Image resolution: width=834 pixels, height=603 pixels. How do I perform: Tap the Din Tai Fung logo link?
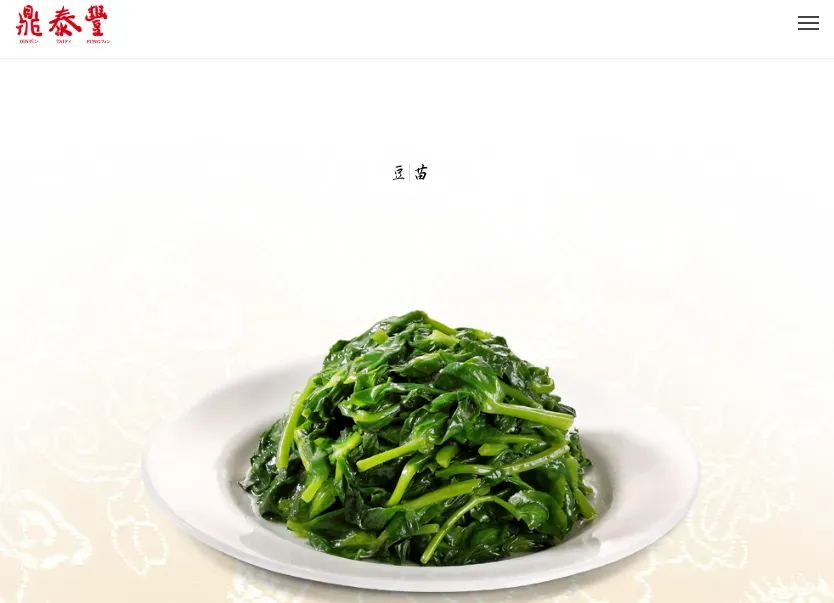coord(62,24)
